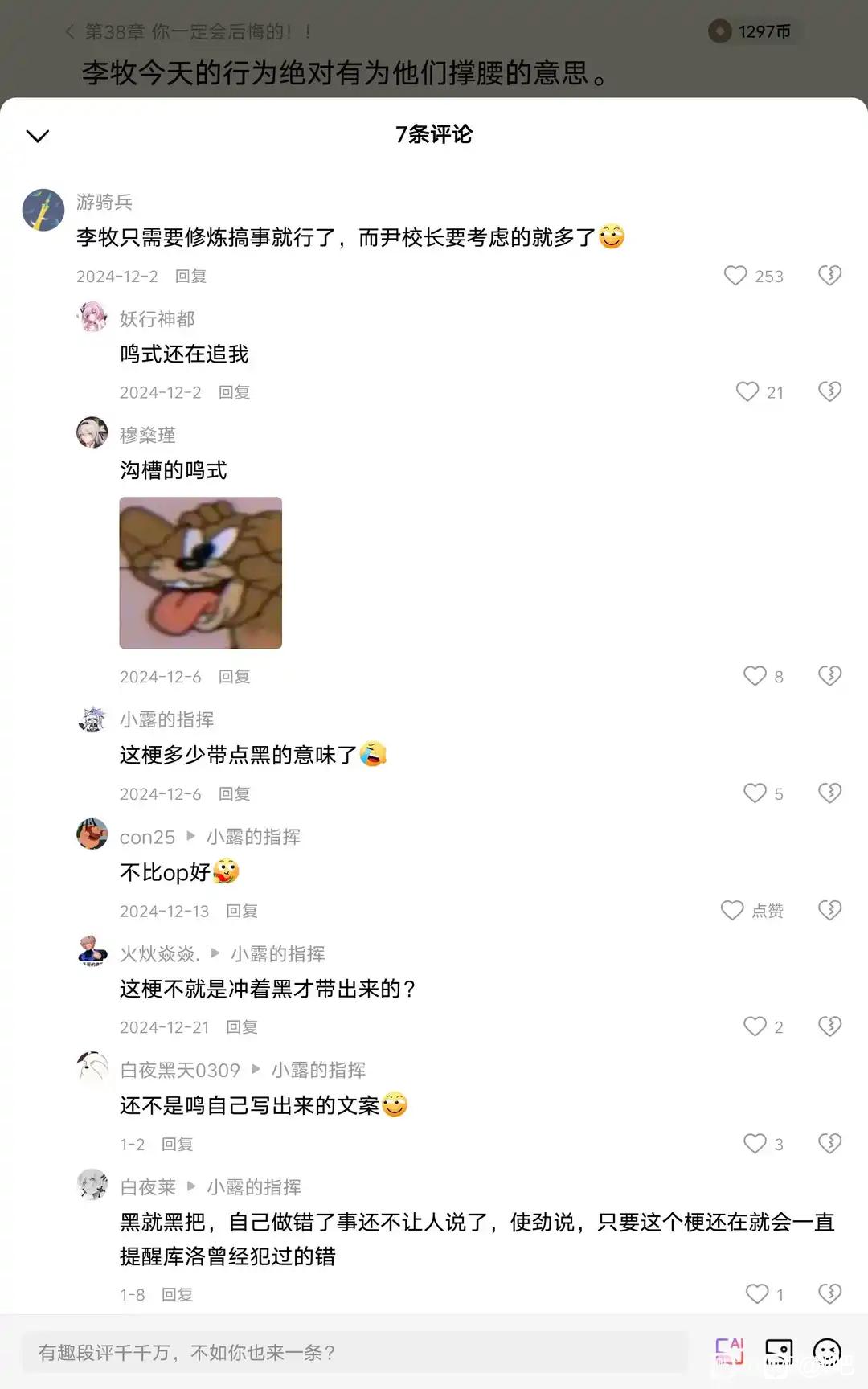Go back from chapter 38 header

[70, 31]
